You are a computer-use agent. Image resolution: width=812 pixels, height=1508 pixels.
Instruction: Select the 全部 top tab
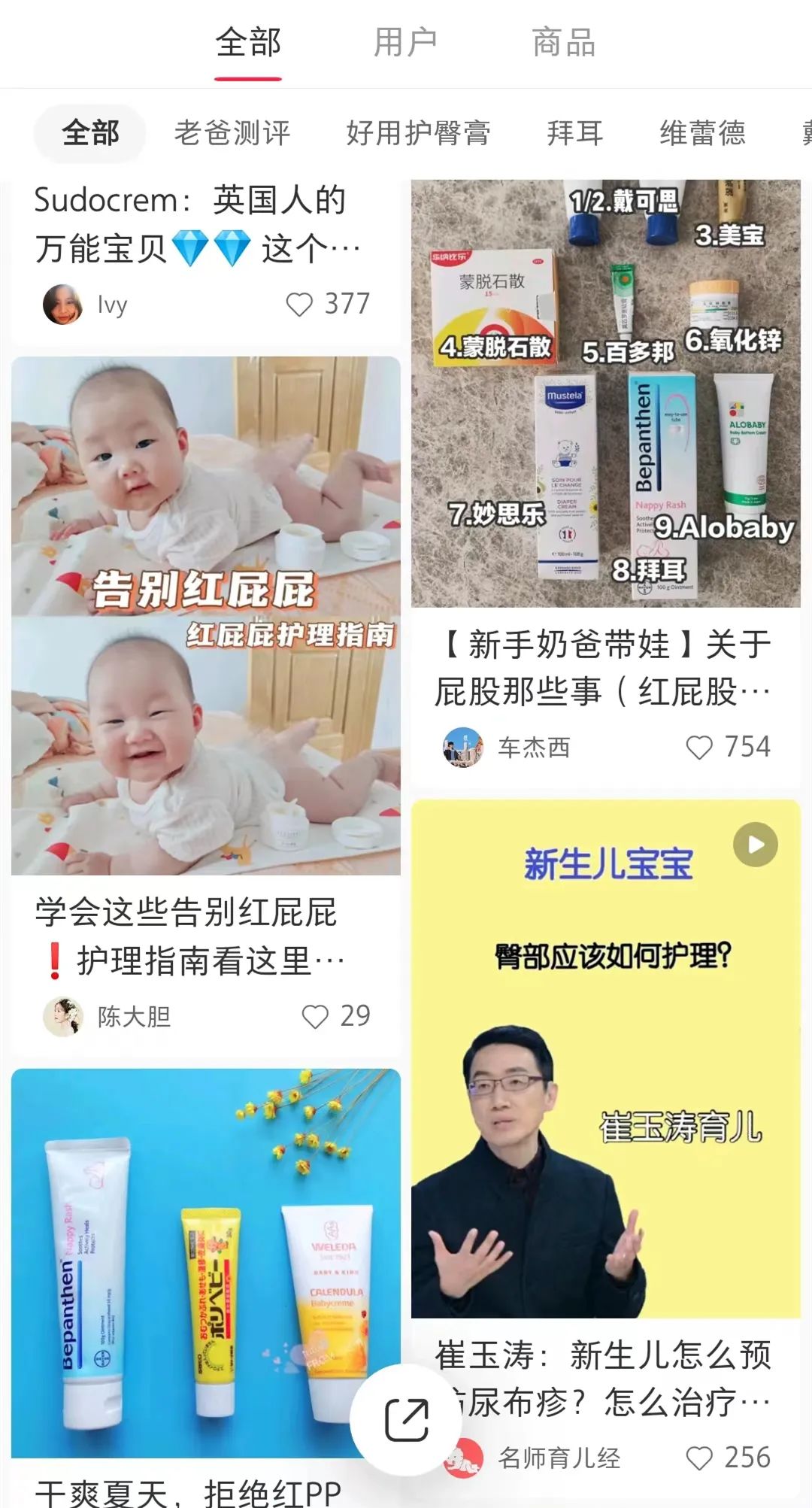247,42
